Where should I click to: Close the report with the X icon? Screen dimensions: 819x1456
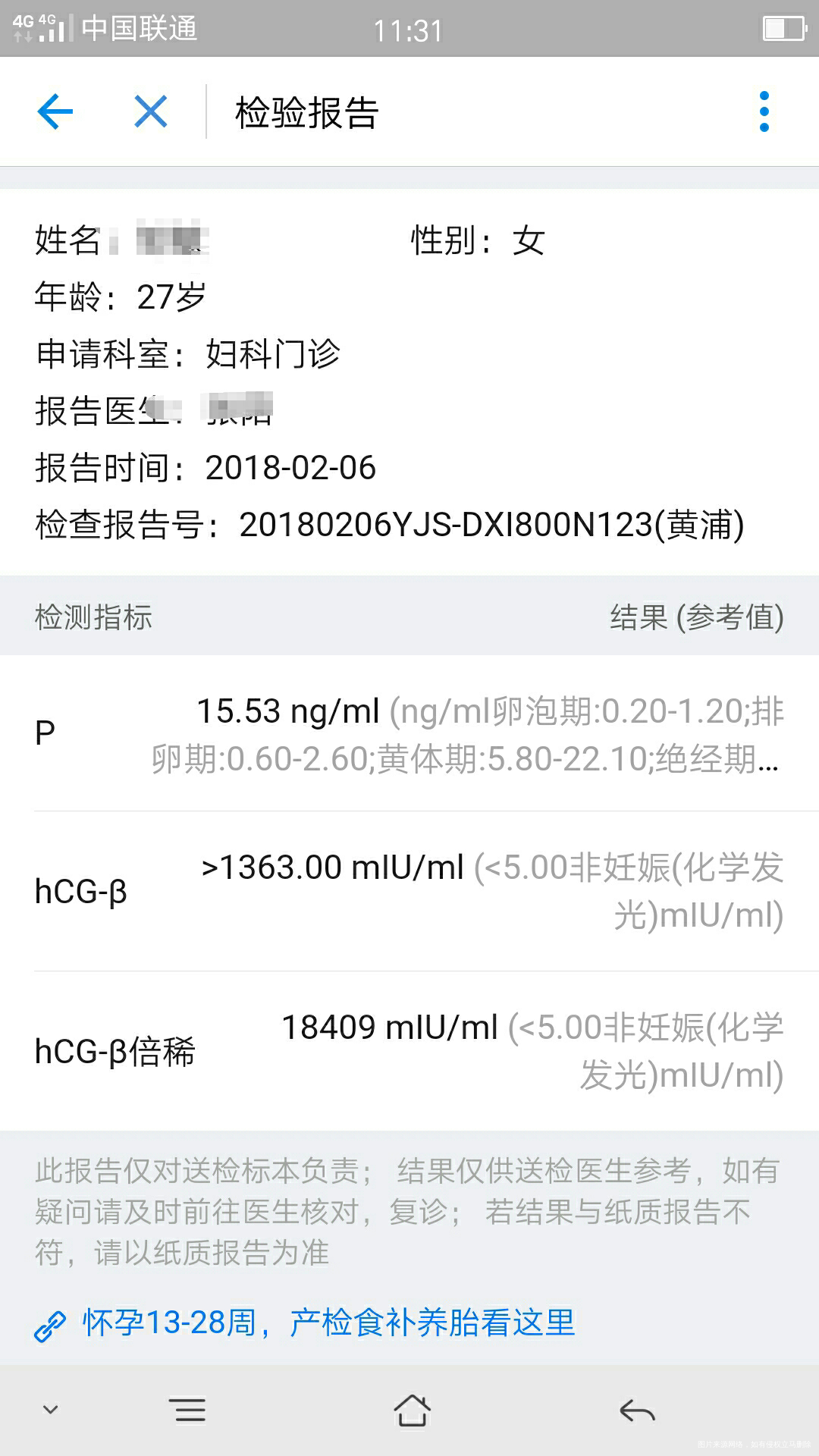150,111
